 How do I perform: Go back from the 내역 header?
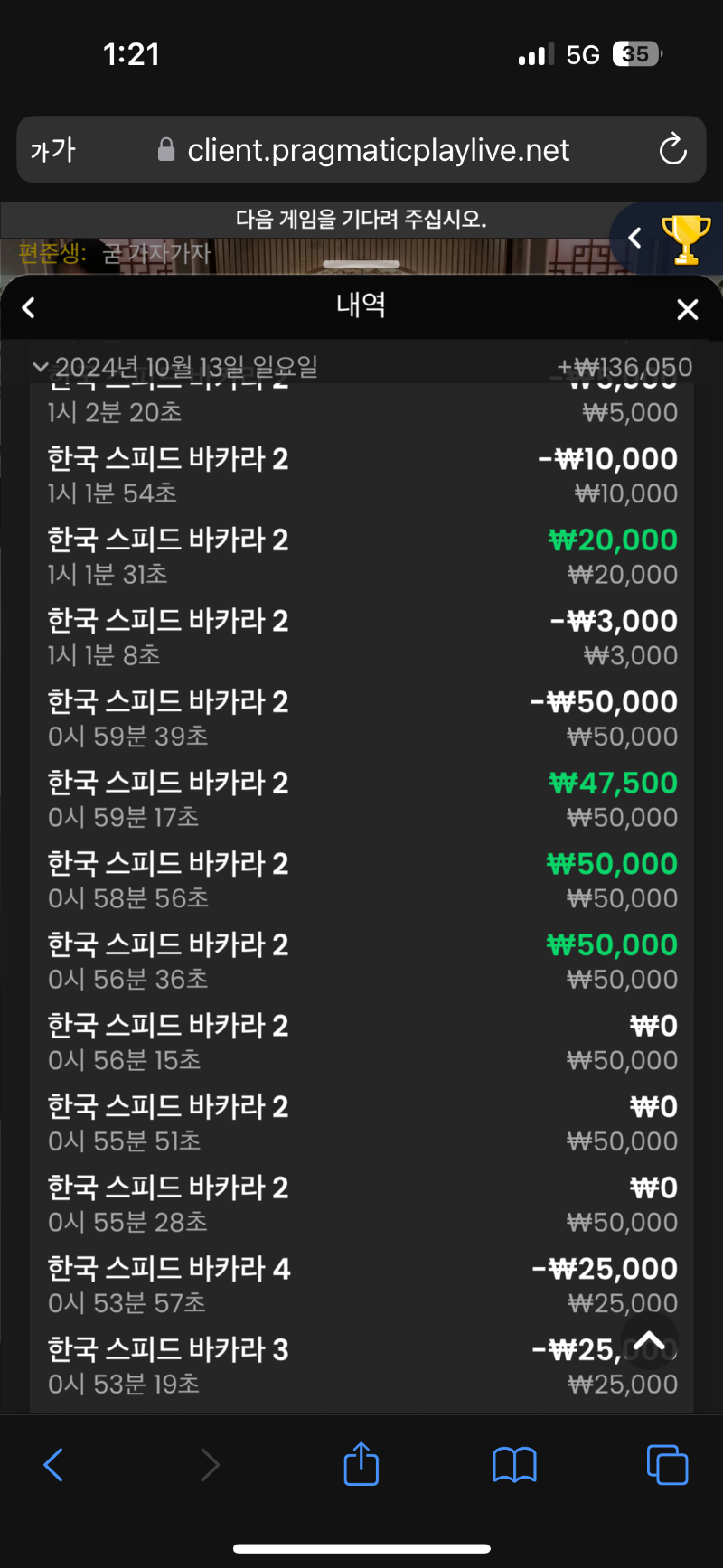[29, 308]
